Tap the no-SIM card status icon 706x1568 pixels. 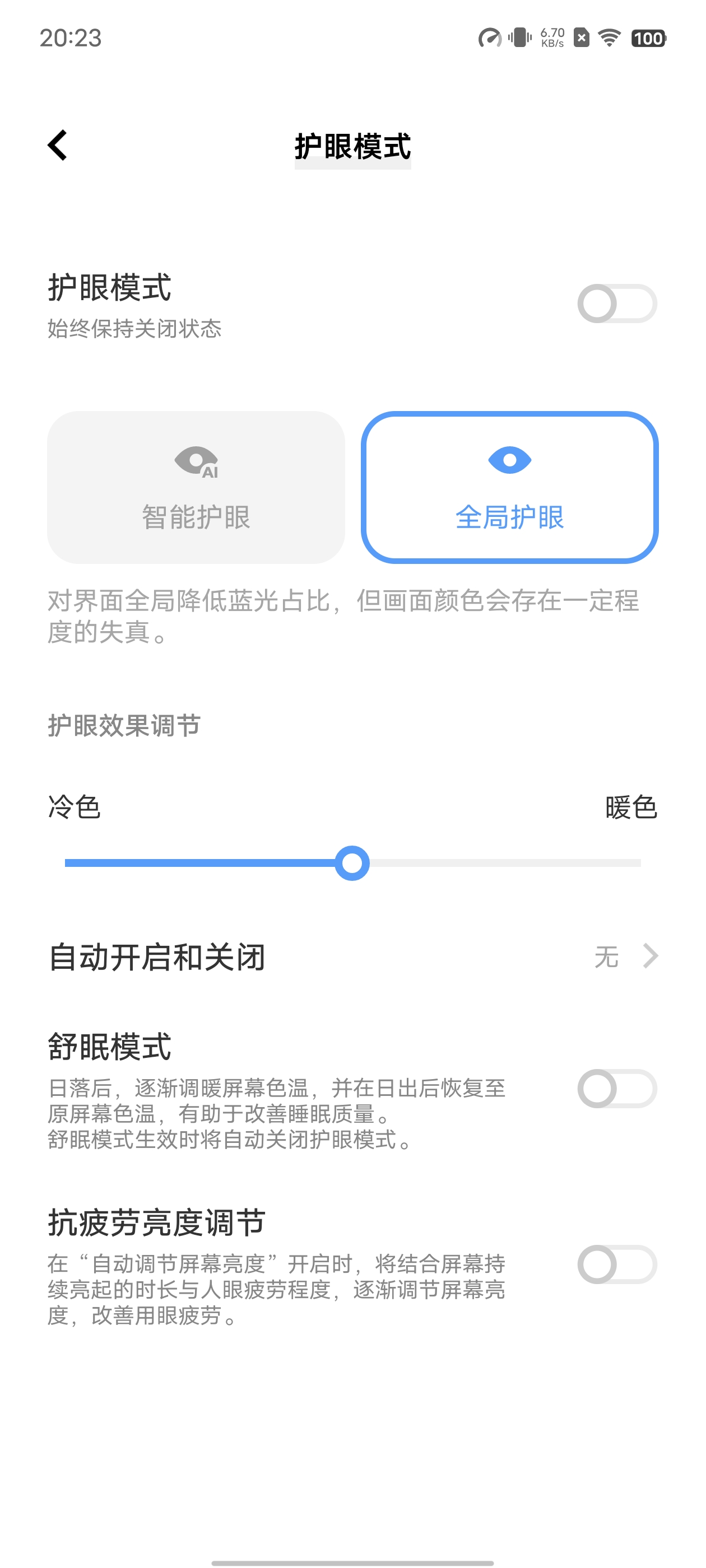tap(580, 38)
